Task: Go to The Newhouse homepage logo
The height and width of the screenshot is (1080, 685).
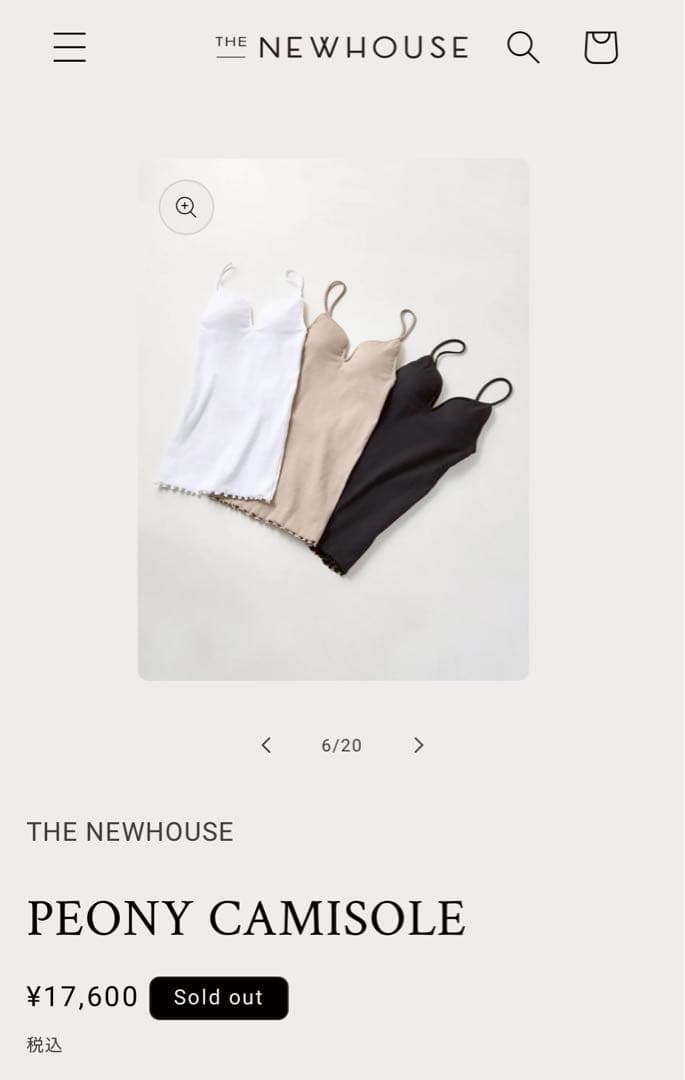Action: tap(341, 47)
